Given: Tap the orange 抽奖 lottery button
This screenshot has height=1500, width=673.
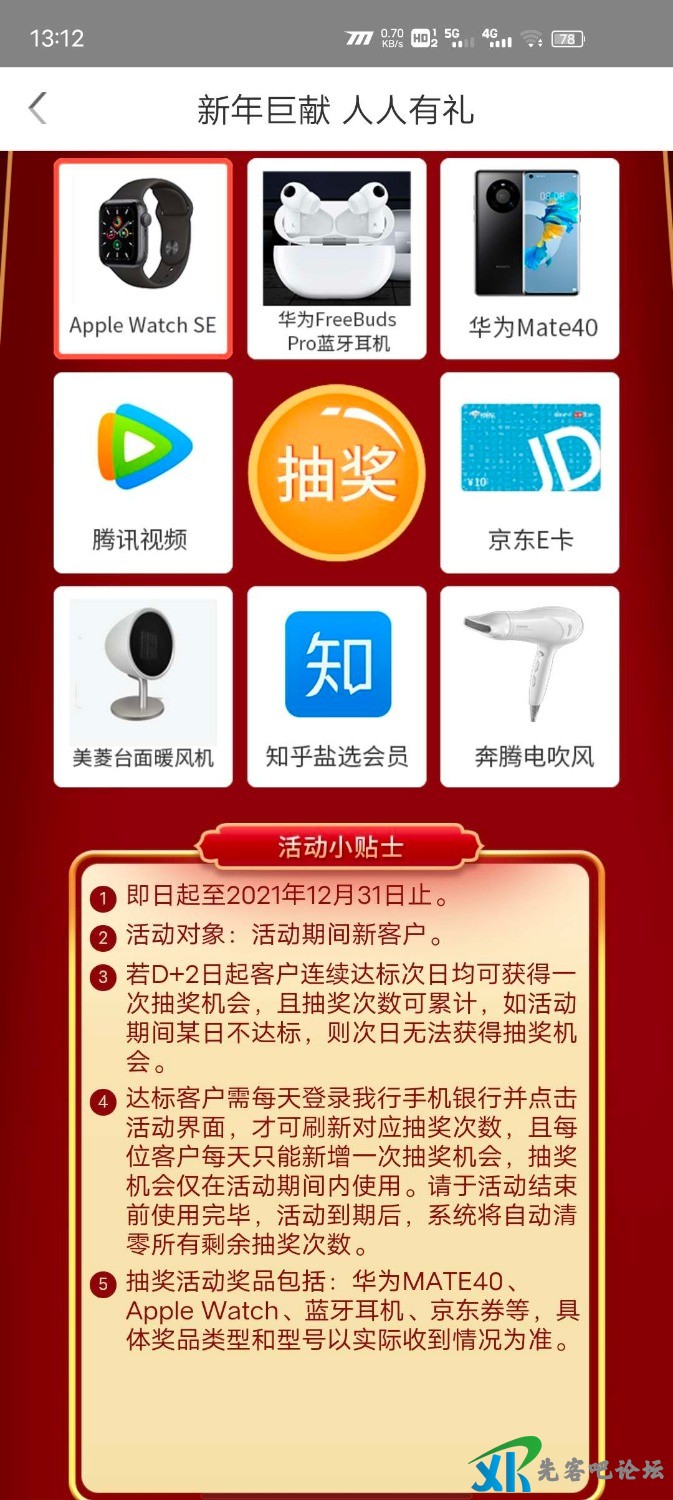Looking at the screenshot, I should point(336,472).
